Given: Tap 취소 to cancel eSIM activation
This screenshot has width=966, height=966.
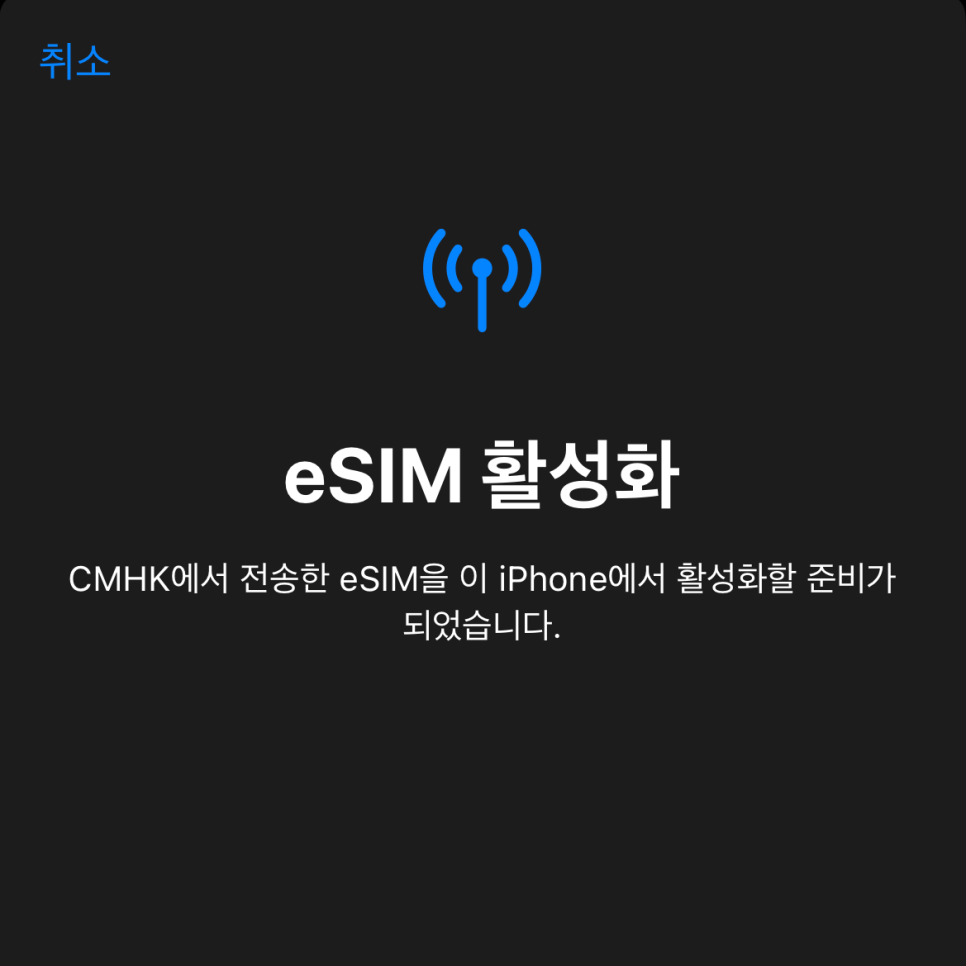Looking at the screenshot, I should (x=75, y=62).
